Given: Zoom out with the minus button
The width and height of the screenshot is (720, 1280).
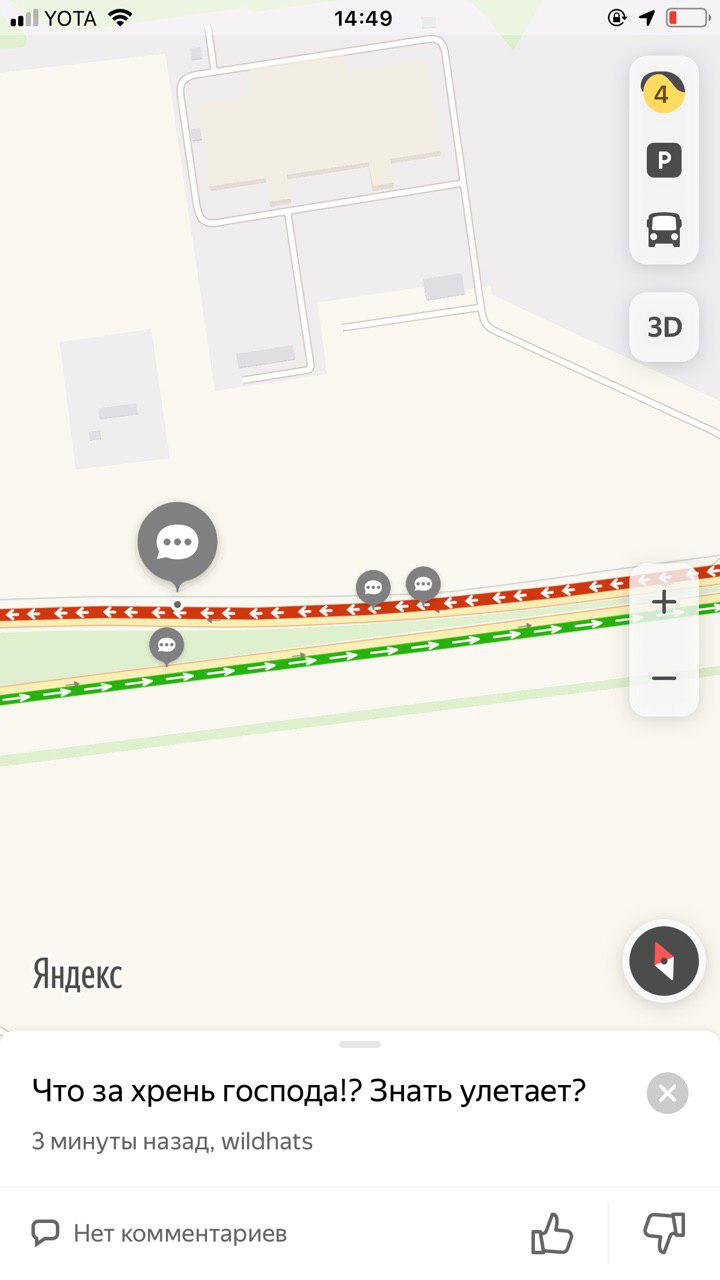Looking at the screenshot, I should point(664,678).
